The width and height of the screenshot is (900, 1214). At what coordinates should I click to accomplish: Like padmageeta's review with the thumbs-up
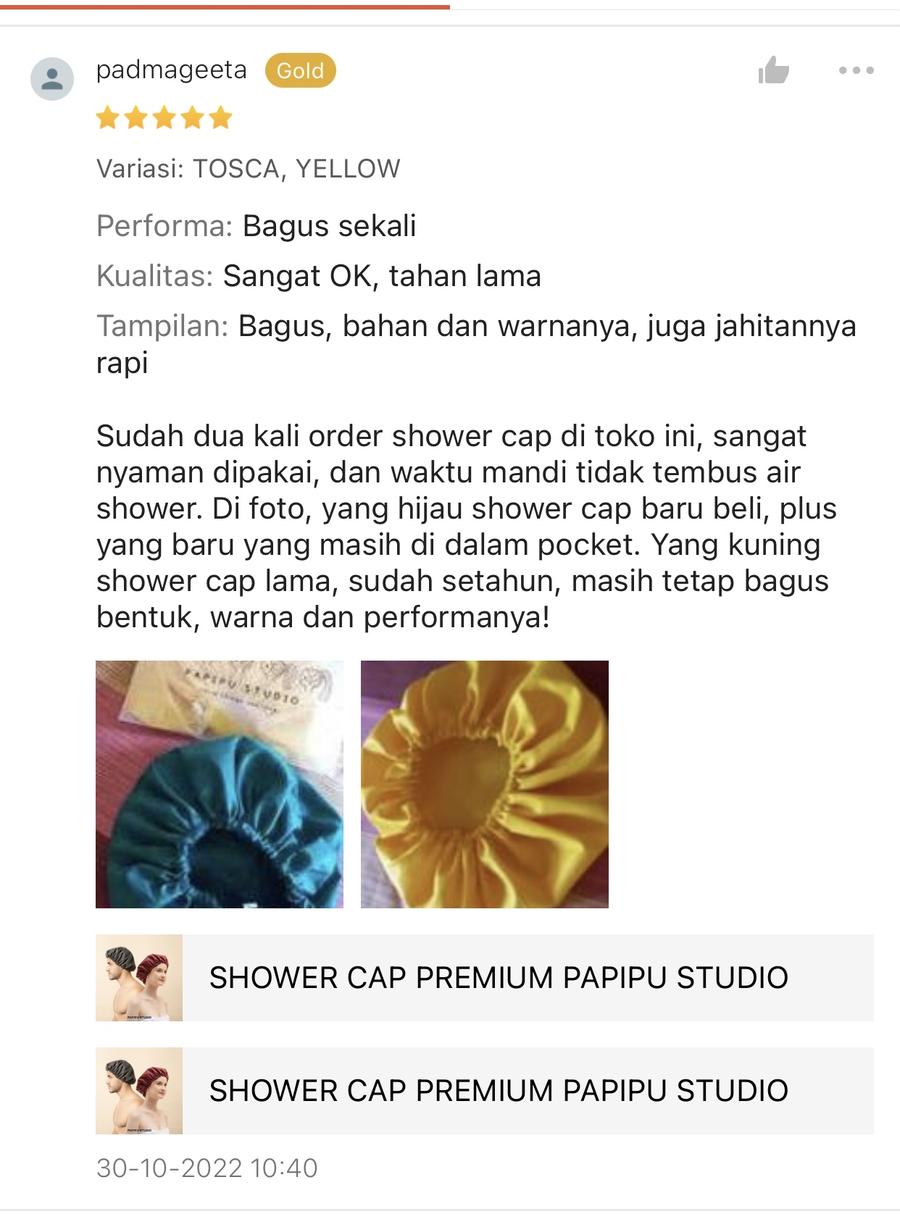pos(773,71)
